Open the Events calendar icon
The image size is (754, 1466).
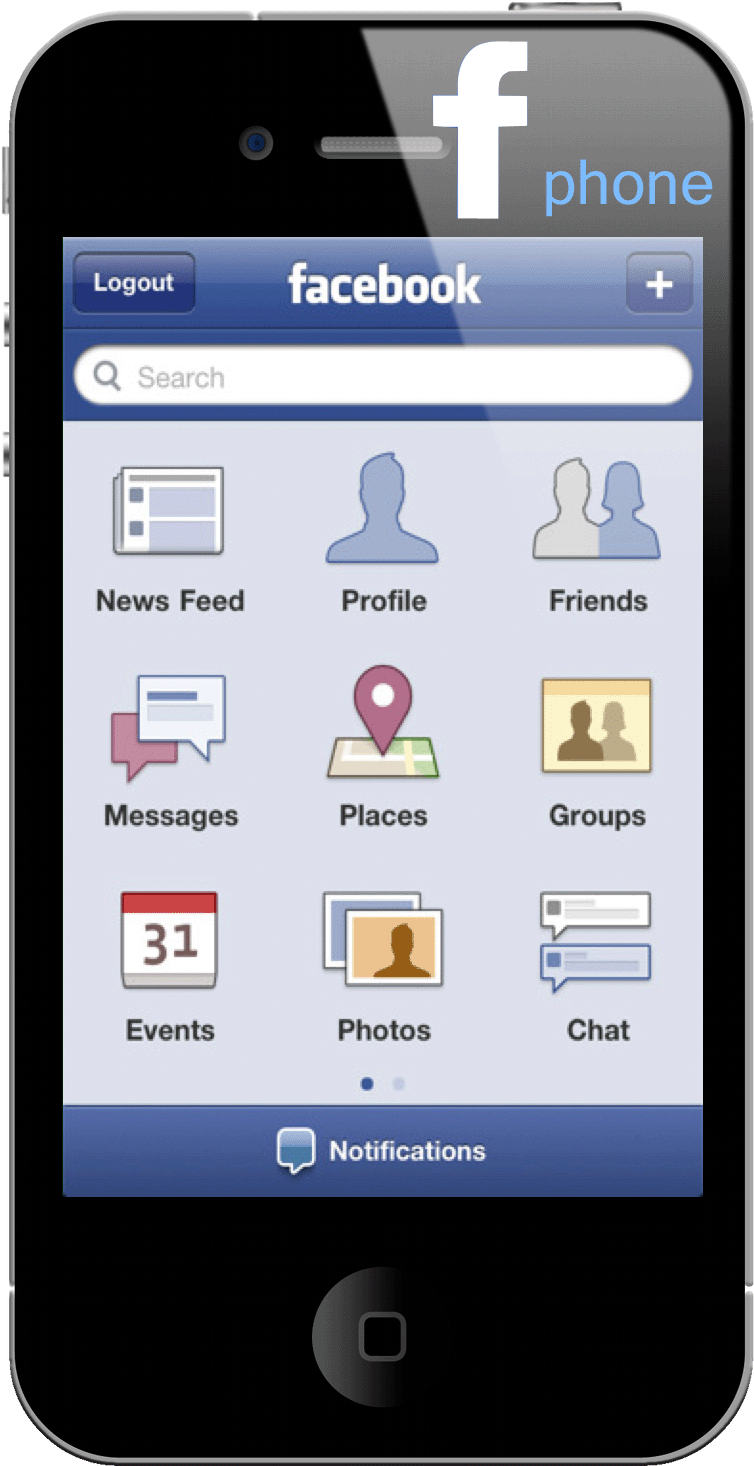(169, 940)
